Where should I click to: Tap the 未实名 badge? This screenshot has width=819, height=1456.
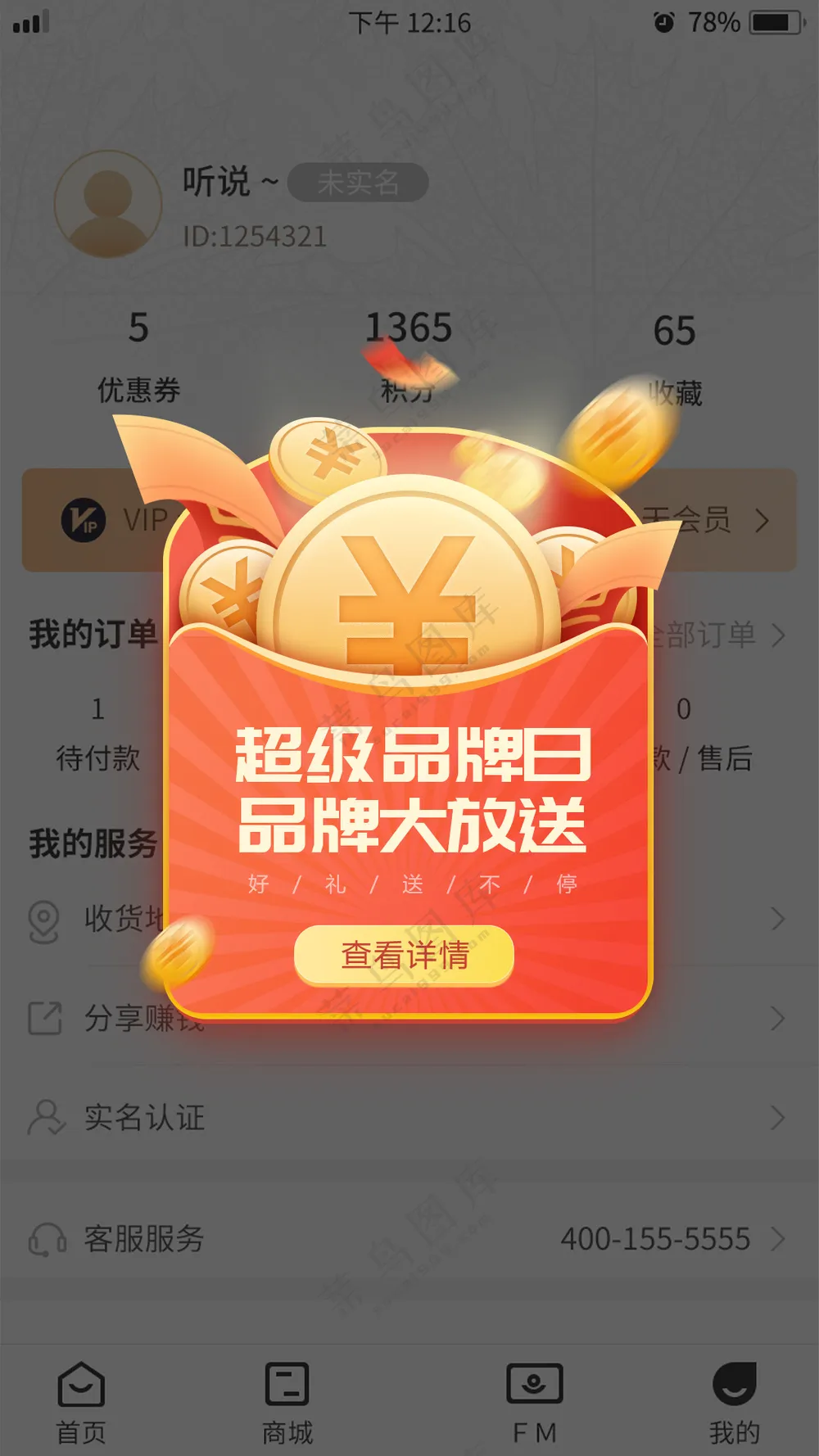click(358, 183)
